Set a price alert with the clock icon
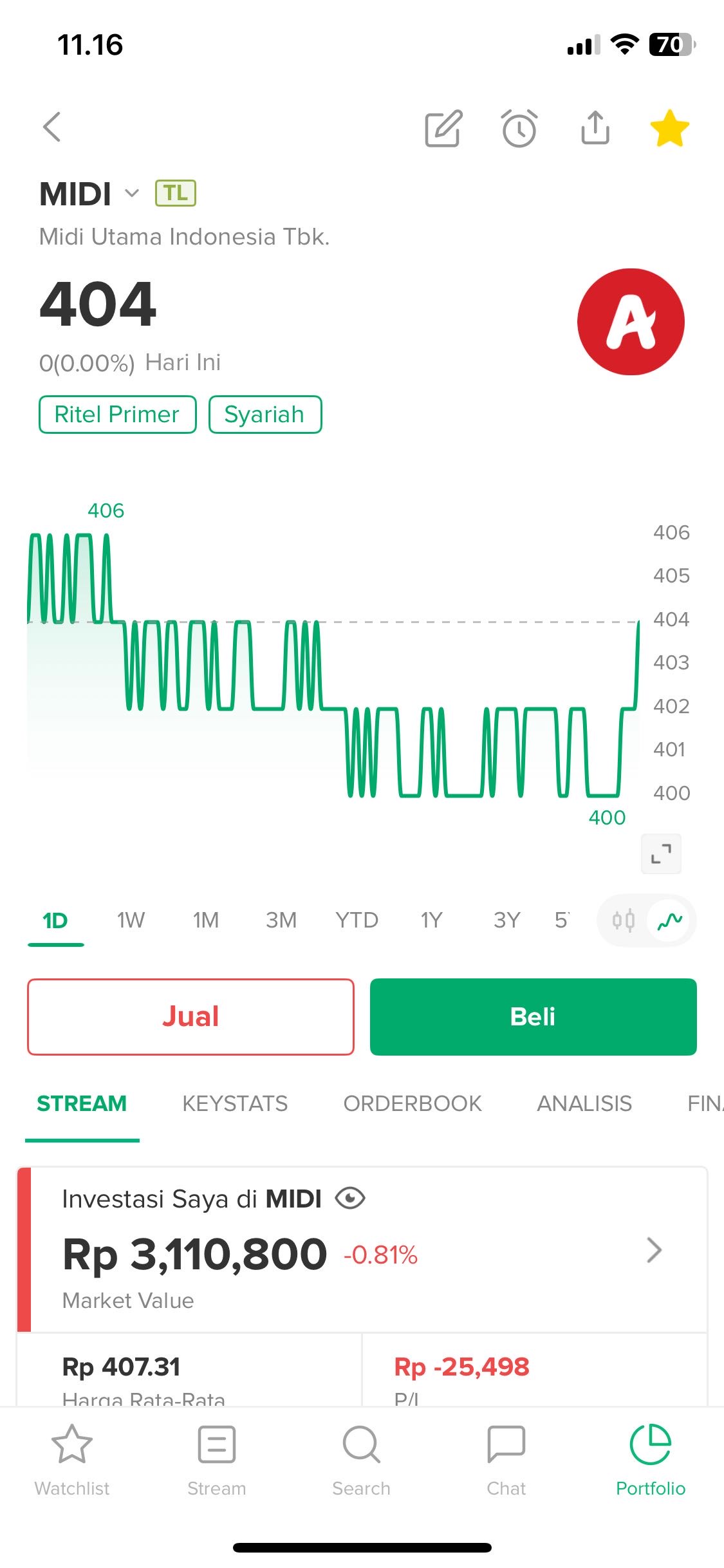 pos(519,128)
